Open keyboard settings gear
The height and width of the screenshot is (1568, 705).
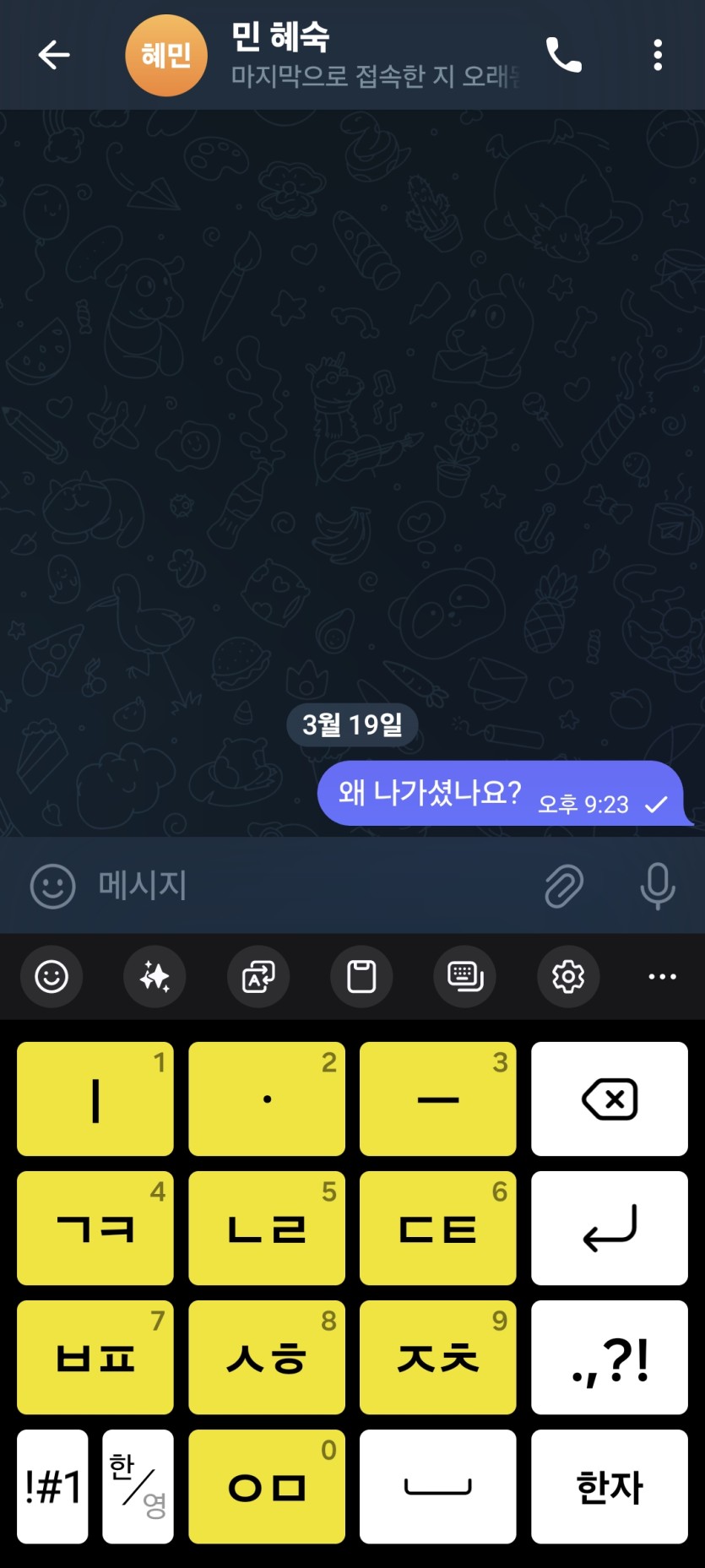tap(568, 977)
